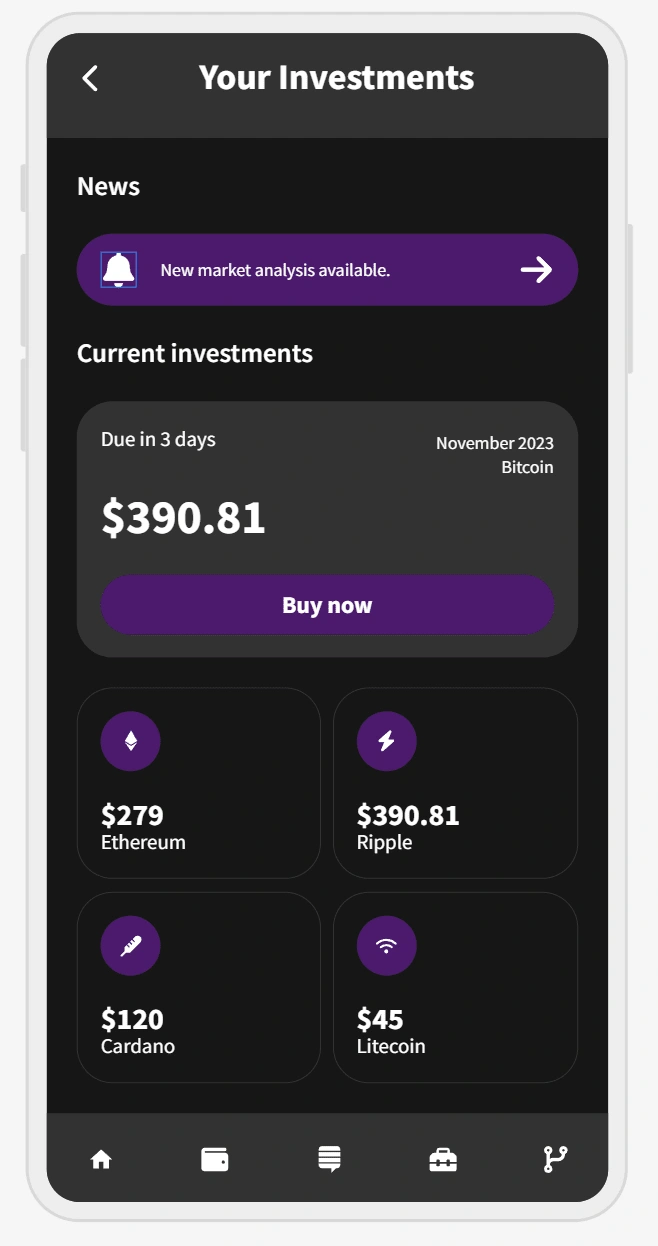
Task: Open the Bitcoin investment card
Action: pos(327,529)
